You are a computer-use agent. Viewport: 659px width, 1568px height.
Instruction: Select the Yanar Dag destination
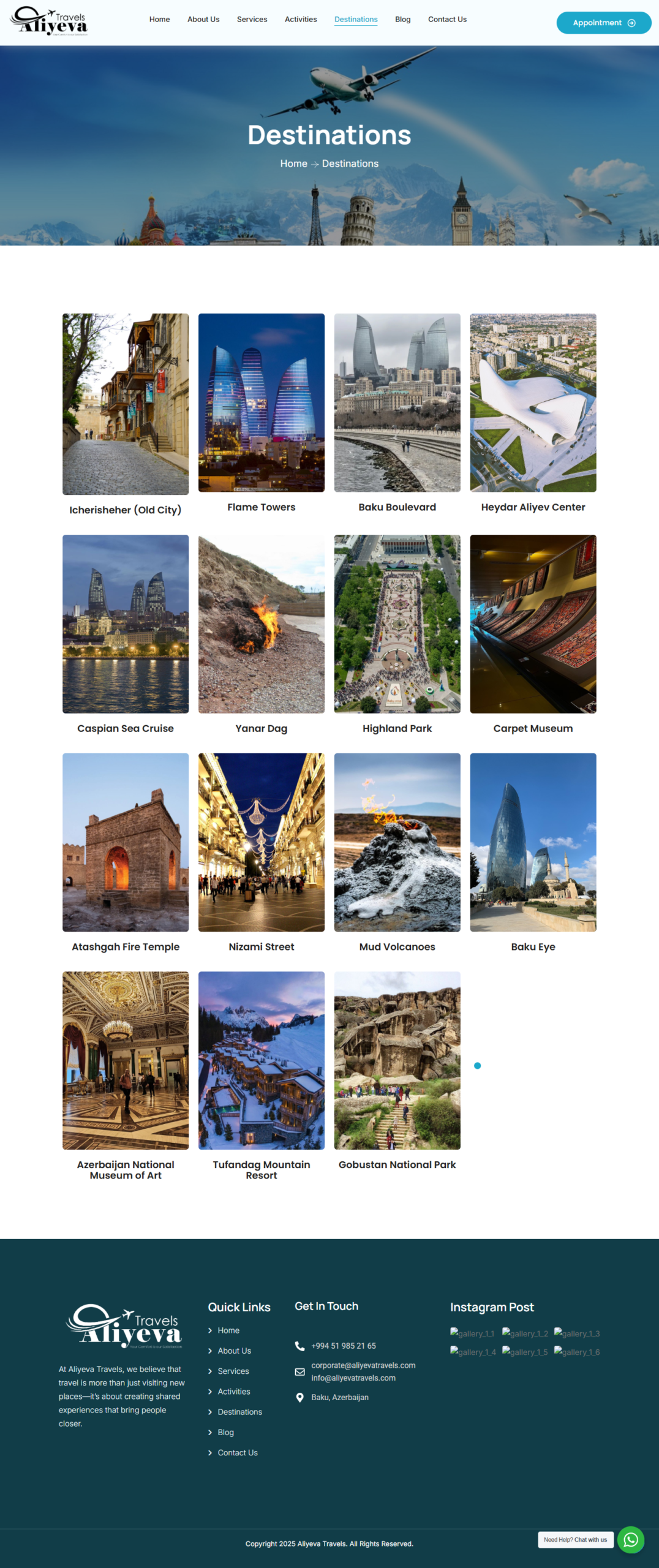click(262, 624)
